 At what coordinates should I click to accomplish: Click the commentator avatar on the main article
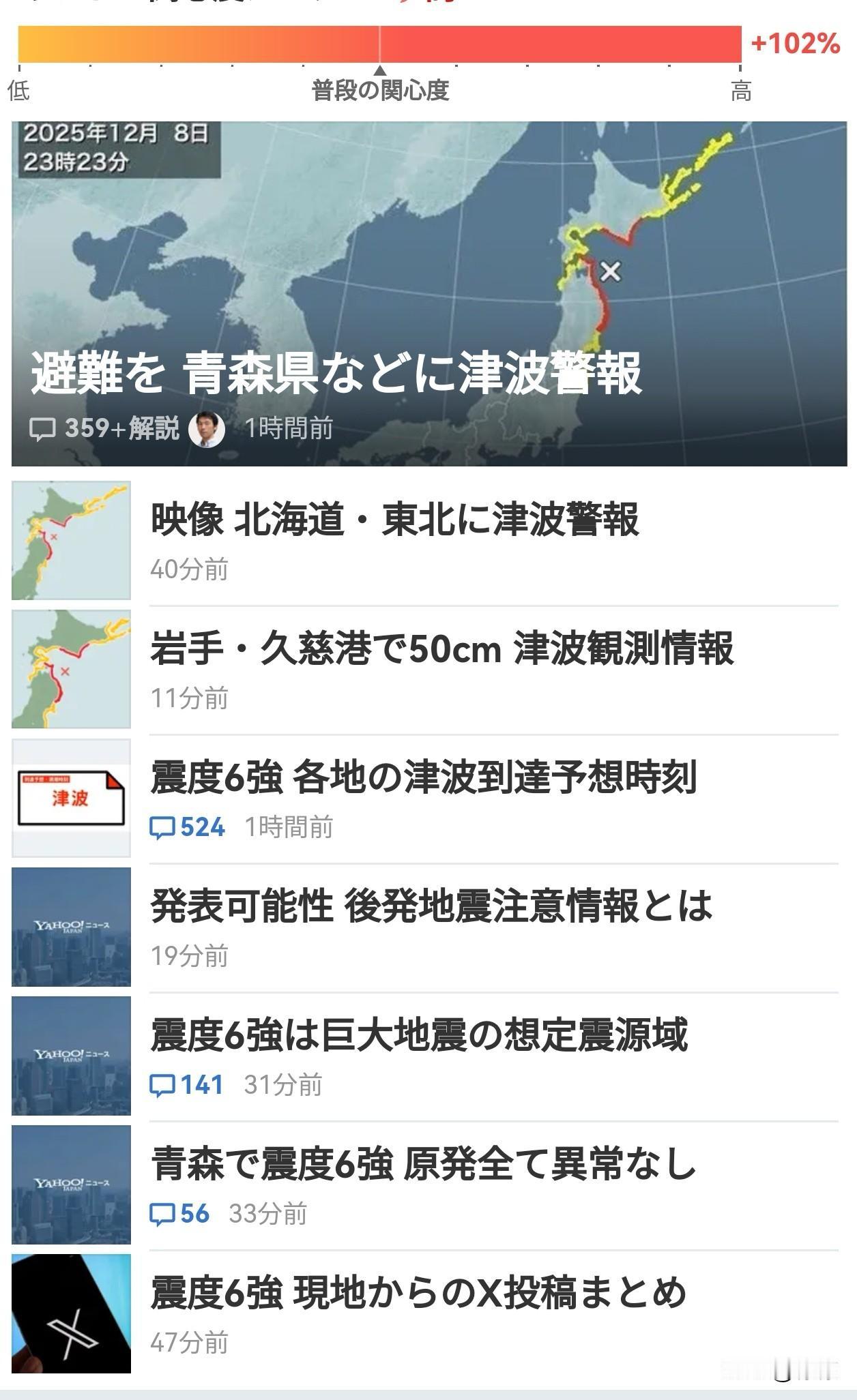tap(206, 430)
